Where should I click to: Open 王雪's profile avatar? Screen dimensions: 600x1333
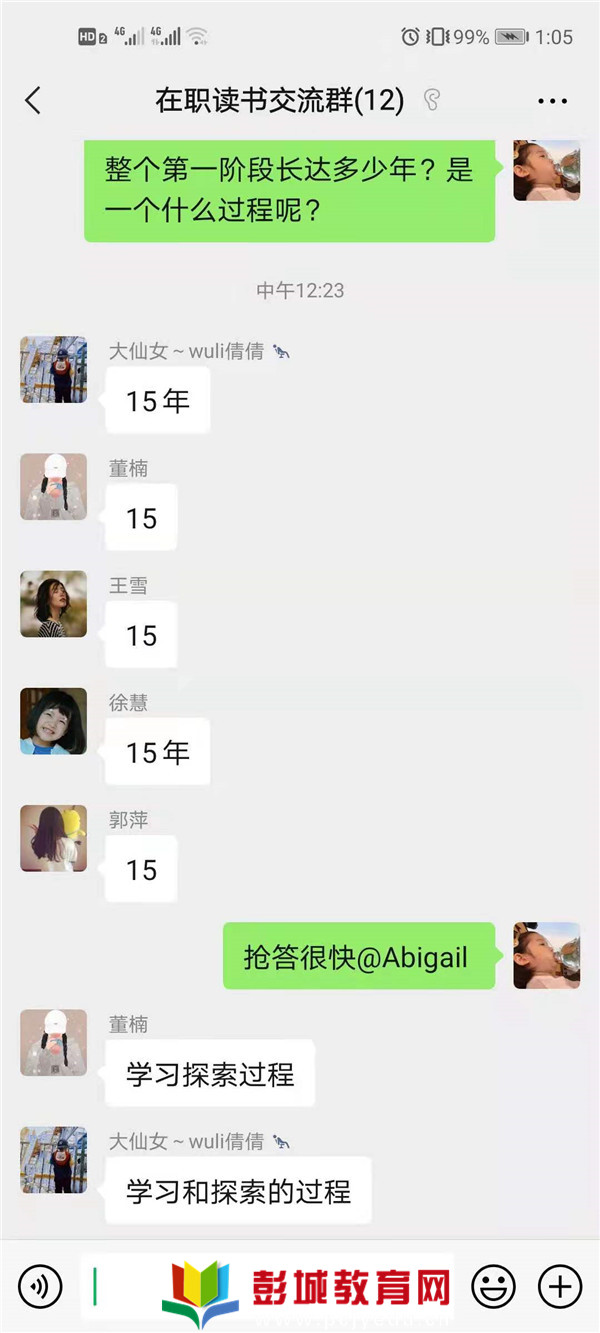click(x=53, y=604)
